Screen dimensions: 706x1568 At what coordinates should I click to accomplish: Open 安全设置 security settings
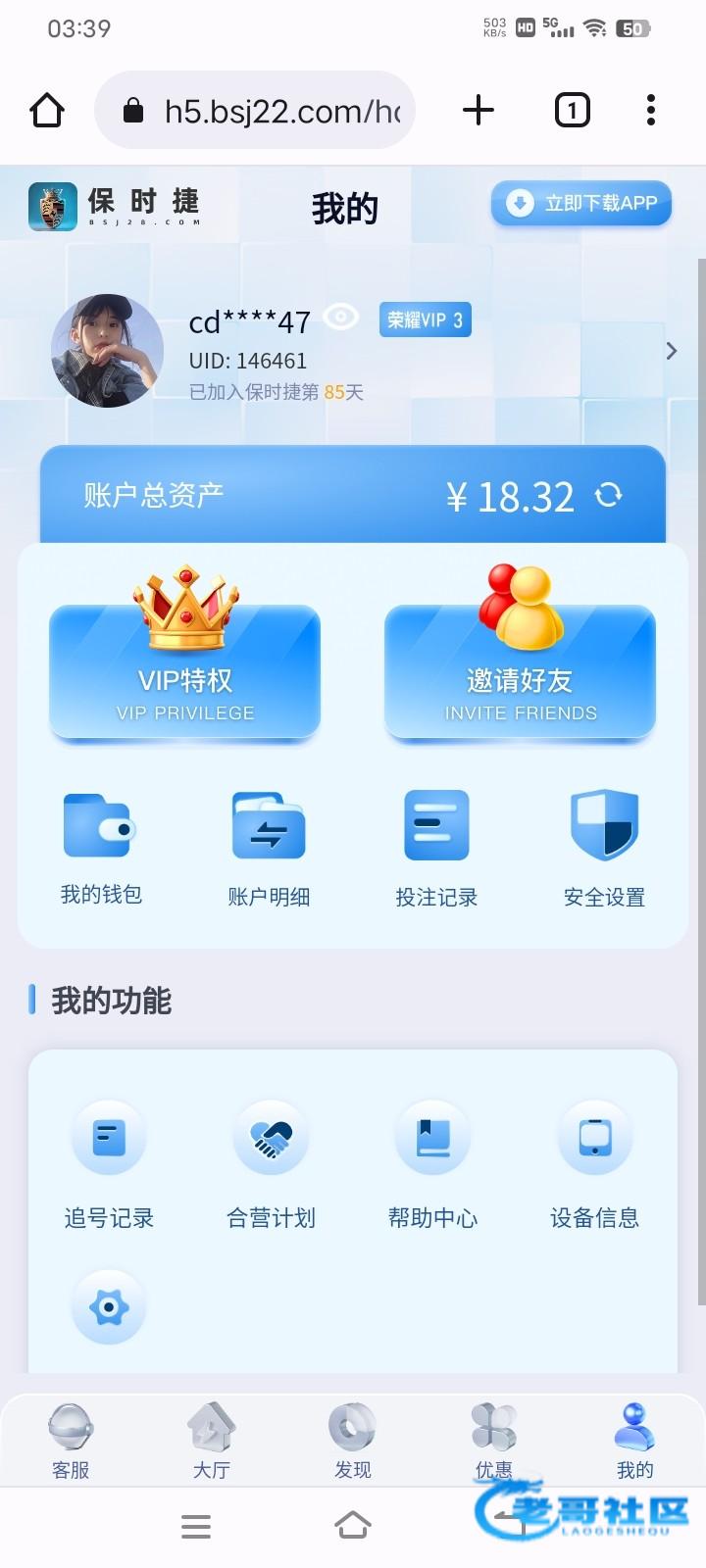click(604, 848)
